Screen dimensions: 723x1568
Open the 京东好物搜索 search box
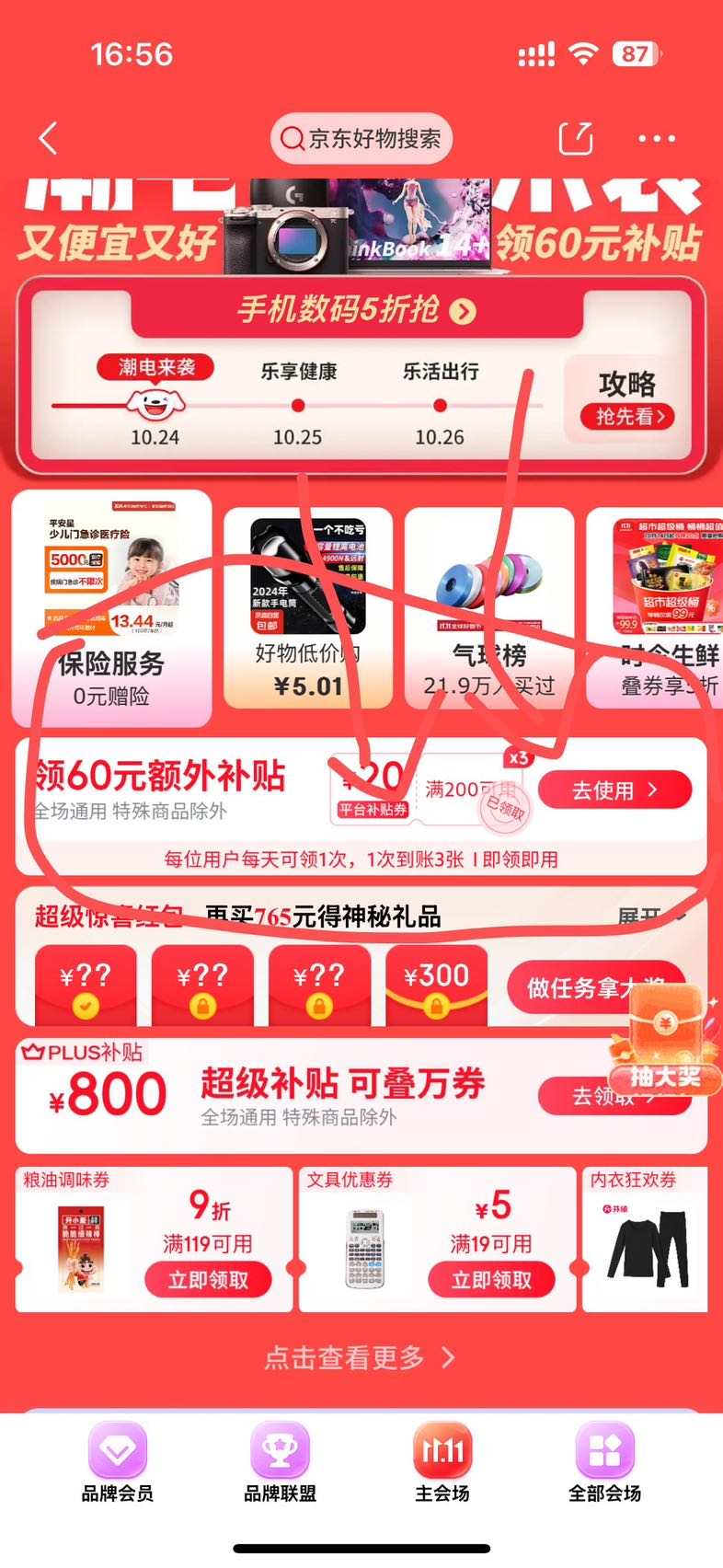361,139
